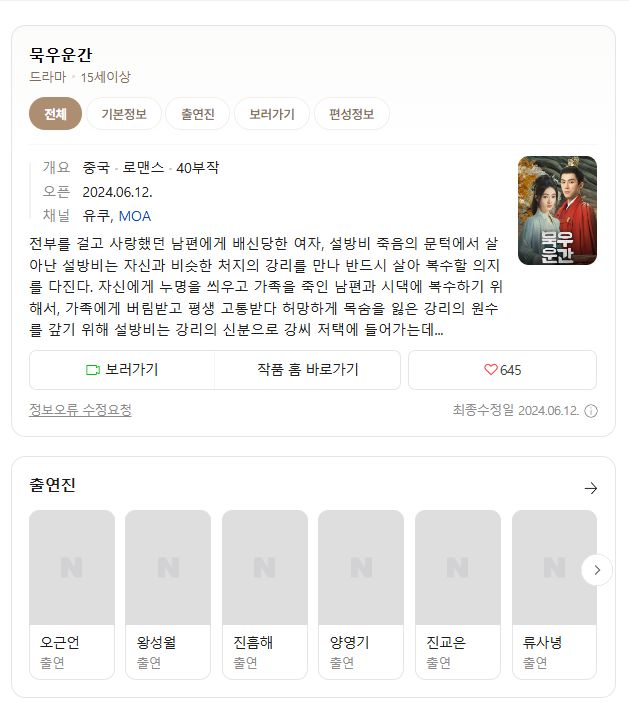The height and width of the screenshot is (712, 629).
Task: Open cast card for 왕성월
Action: point(168,594)
